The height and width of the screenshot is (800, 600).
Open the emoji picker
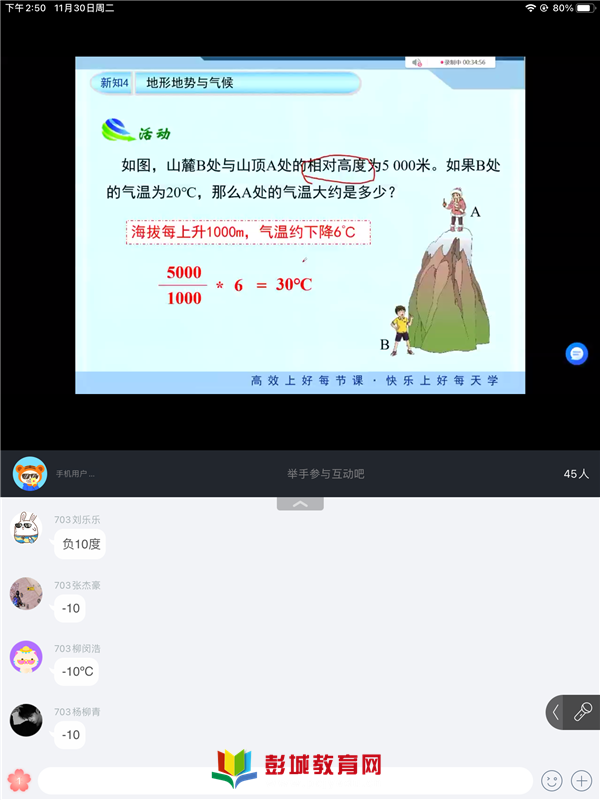click(551, 780)
